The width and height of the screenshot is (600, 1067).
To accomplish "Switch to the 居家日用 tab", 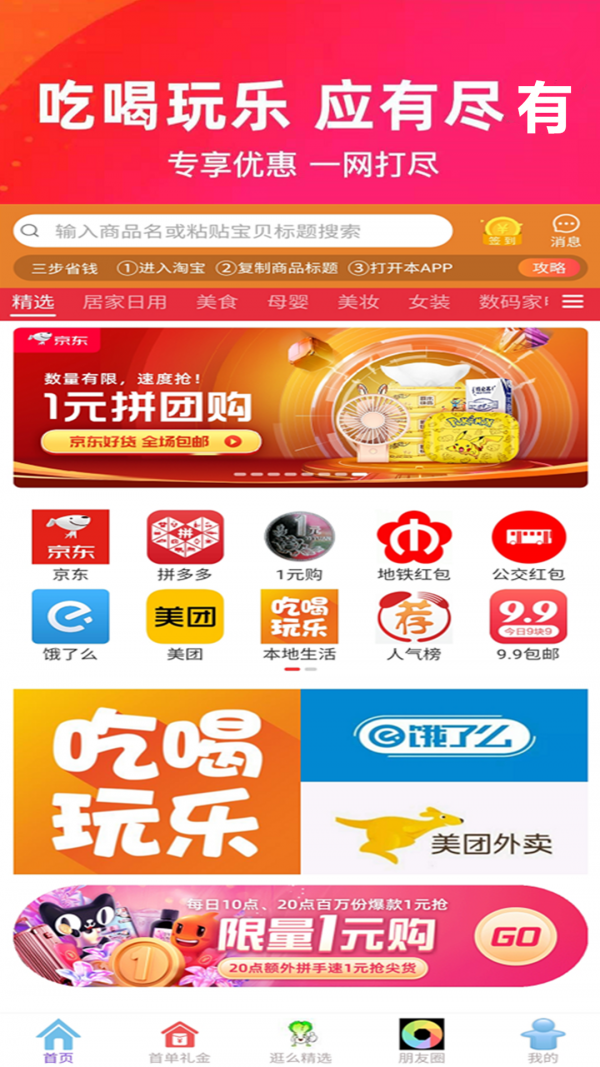I will point(124,301).
